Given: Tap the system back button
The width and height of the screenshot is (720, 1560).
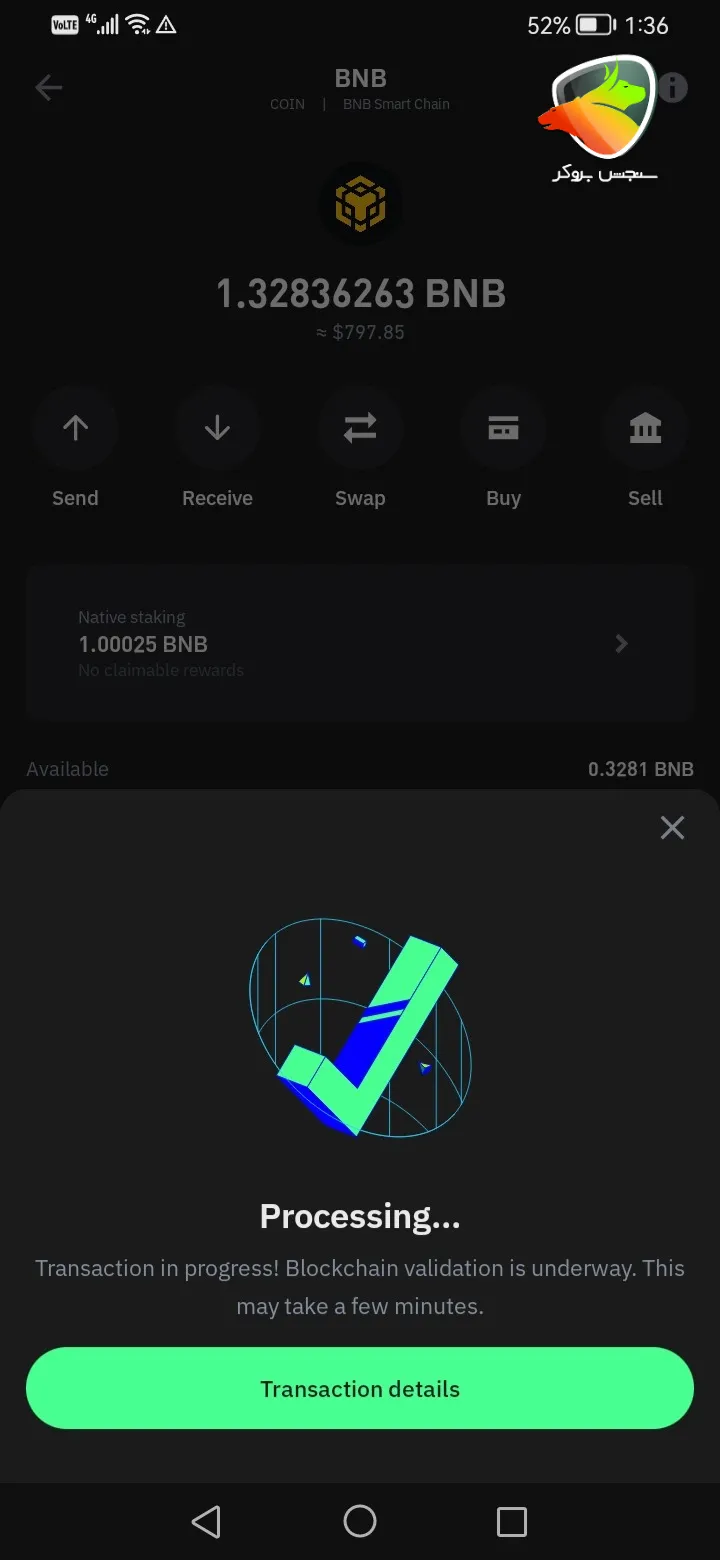Looking at the screenshot, I should coord(206,1521).
